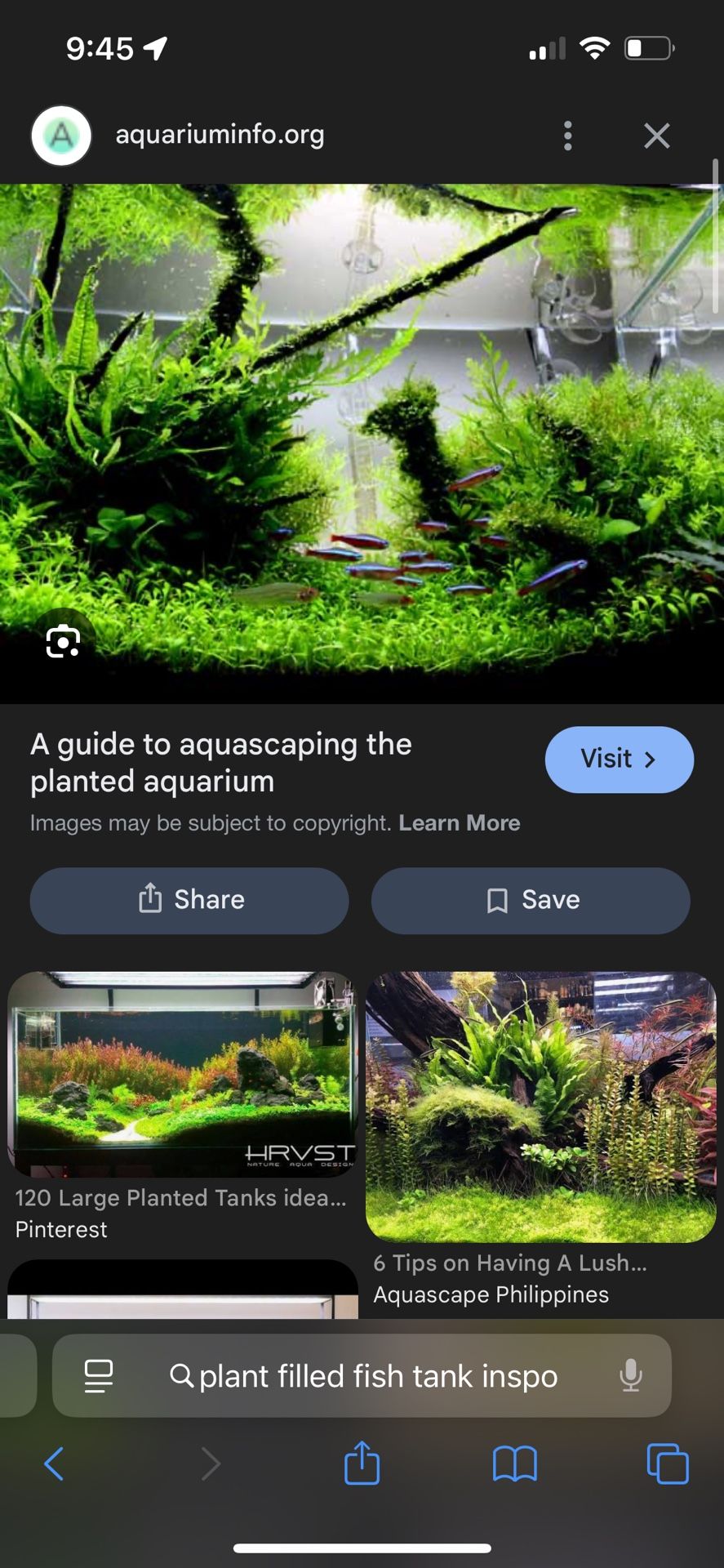Open the Pinterest source link
This screenshot has width=724, height=1568.
[x=60, y=1230]
